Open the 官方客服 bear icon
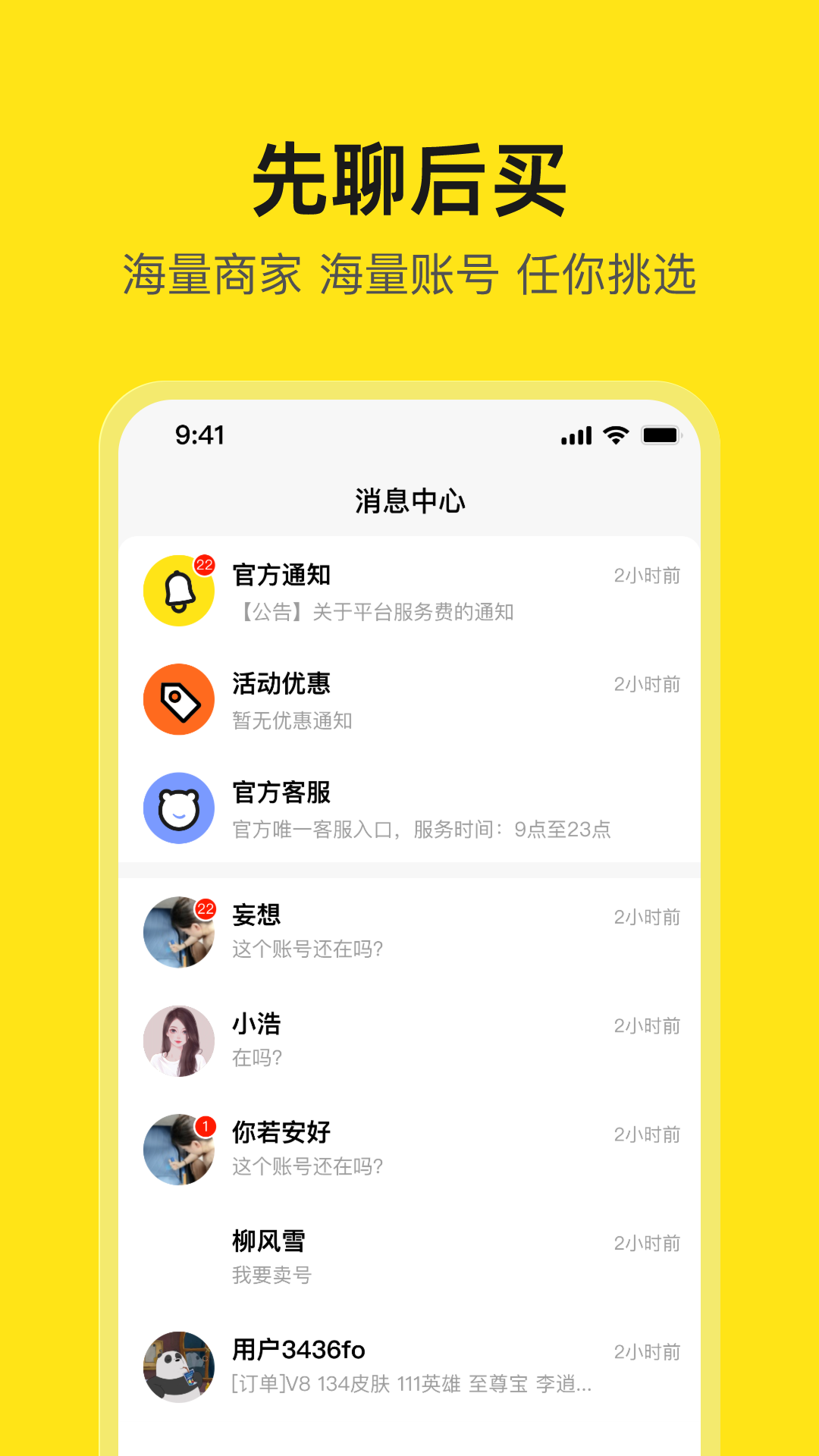Screen dimensions: 819x1456 (179, 808)
